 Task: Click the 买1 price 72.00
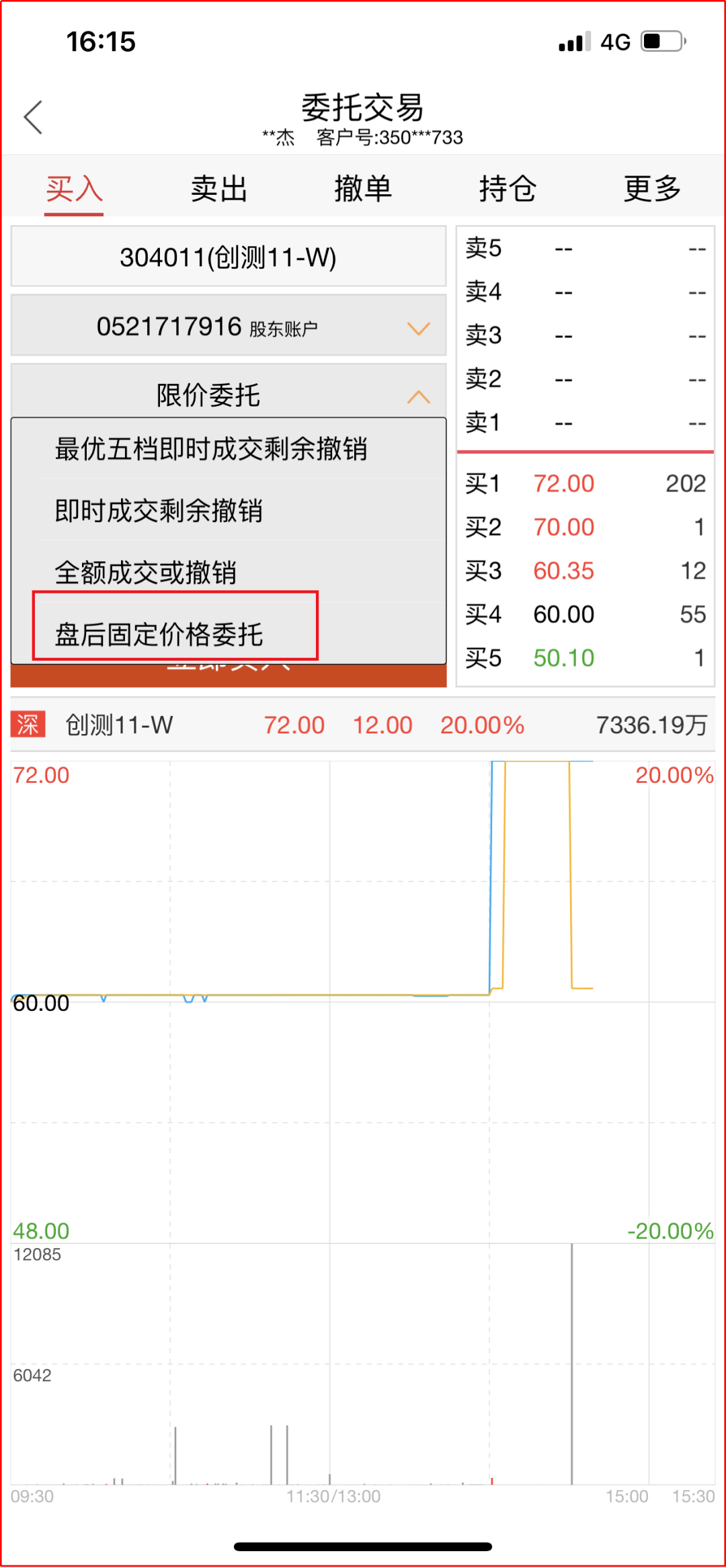click(x=564, y=483)
